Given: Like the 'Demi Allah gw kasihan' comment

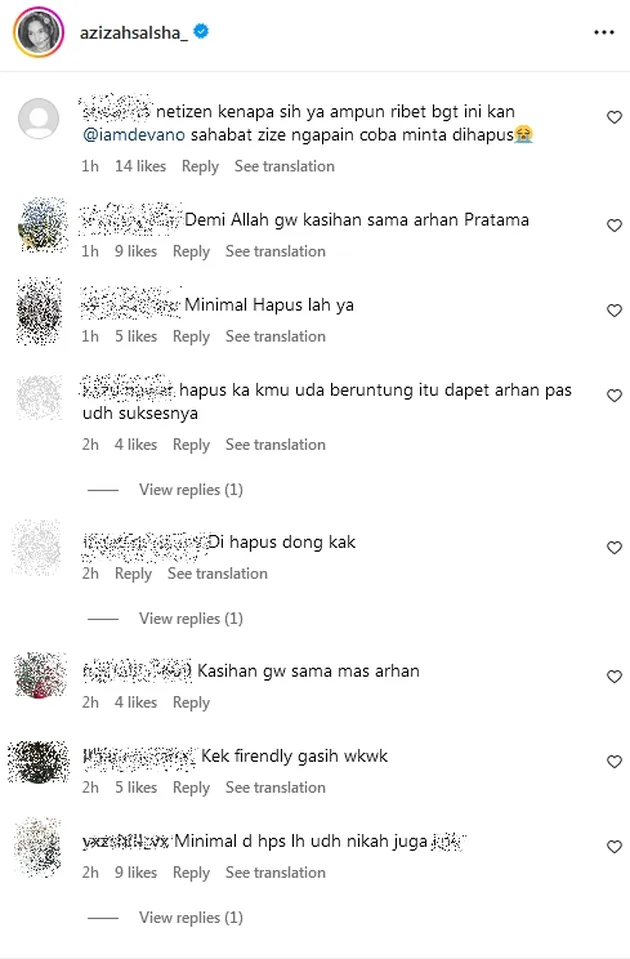Looking at the screenshot, I should tap(614, 226).
